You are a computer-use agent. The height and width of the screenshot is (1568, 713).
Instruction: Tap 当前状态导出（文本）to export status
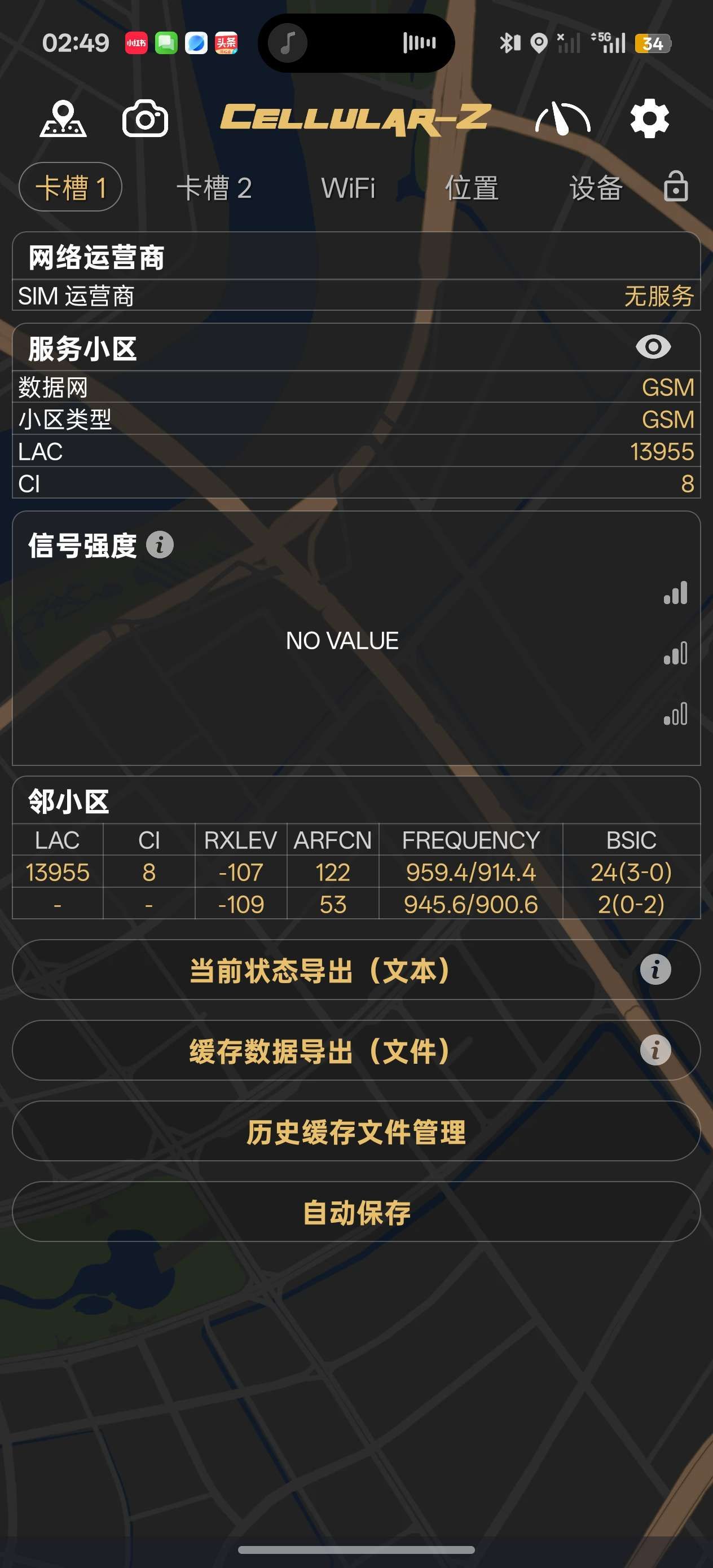tap(319, 970)
